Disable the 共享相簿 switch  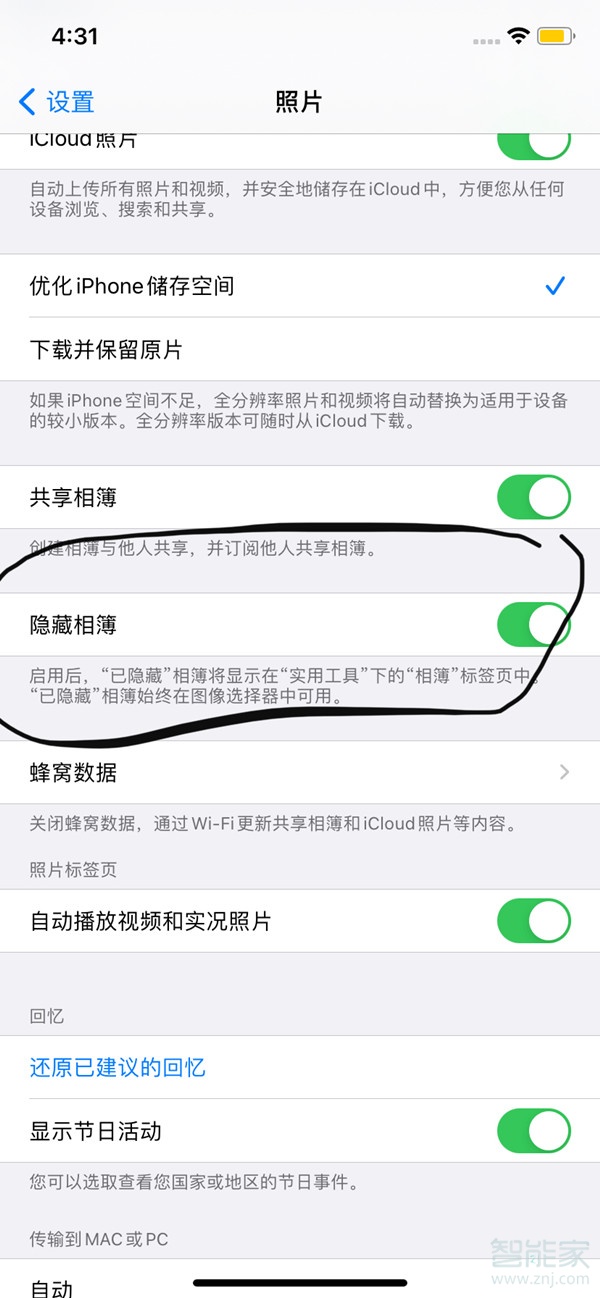[534, 497]
